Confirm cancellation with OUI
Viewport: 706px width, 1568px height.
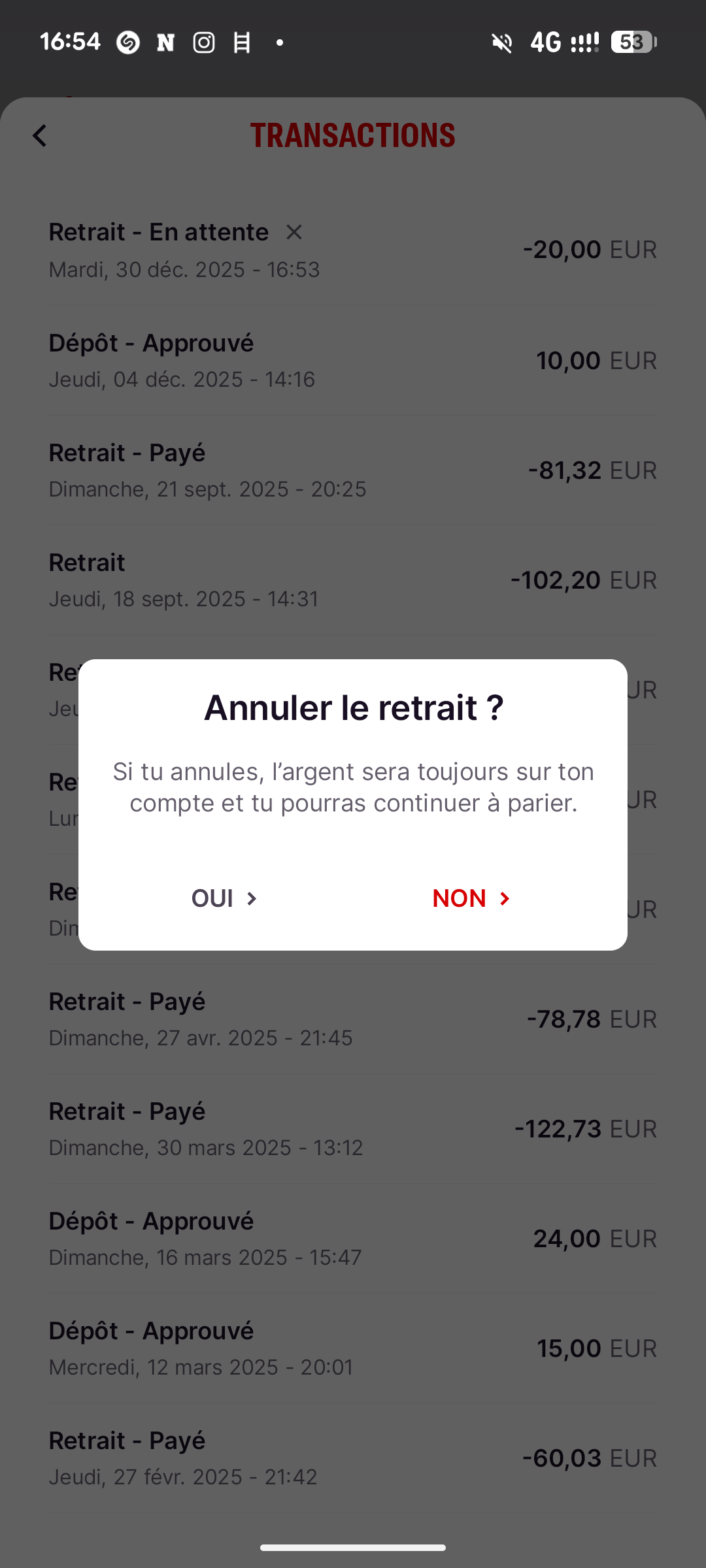(224, 898)
